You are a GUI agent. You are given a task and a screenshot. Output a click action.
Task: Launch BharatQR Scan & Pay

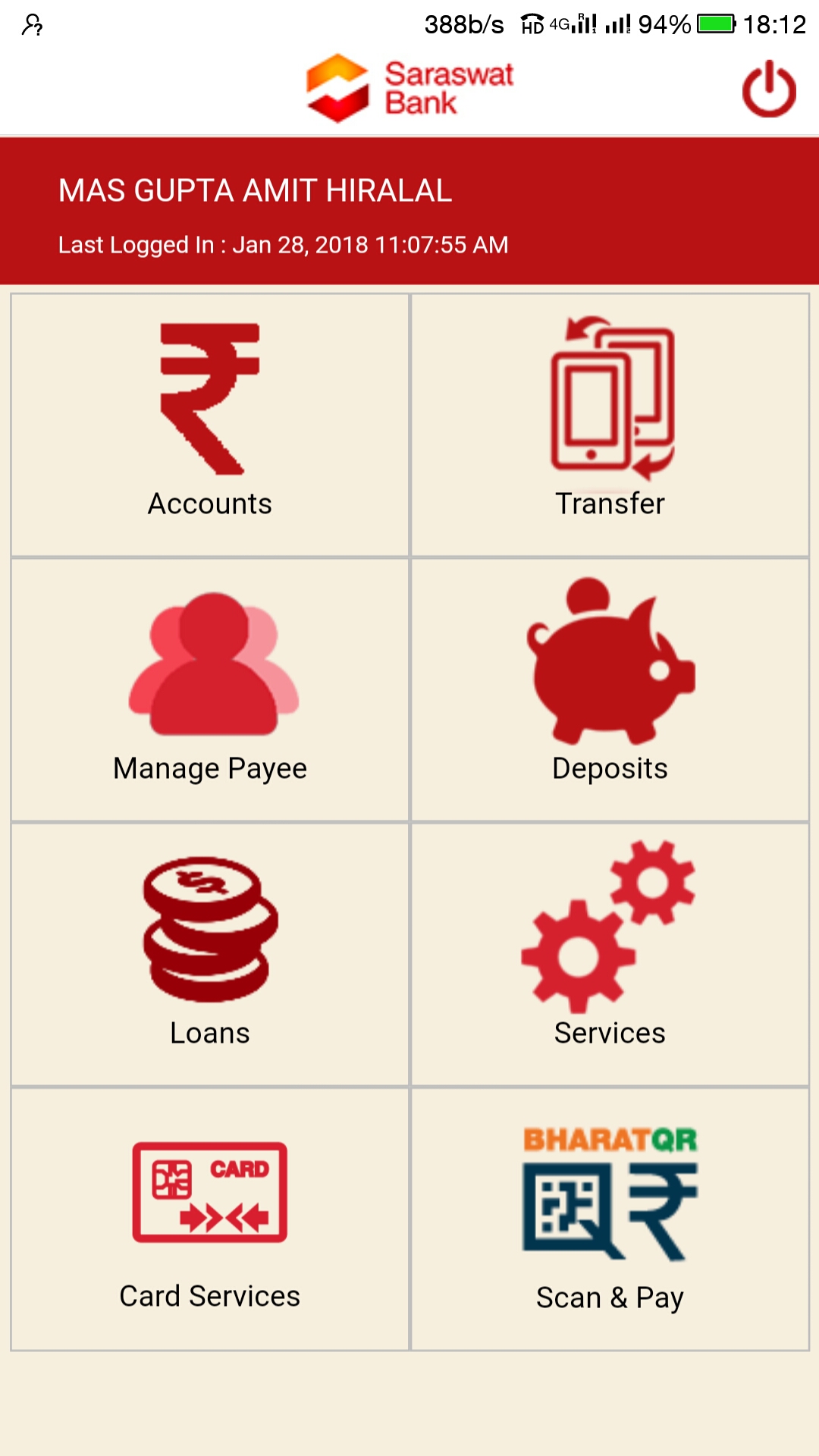[x=610, y=1219]
